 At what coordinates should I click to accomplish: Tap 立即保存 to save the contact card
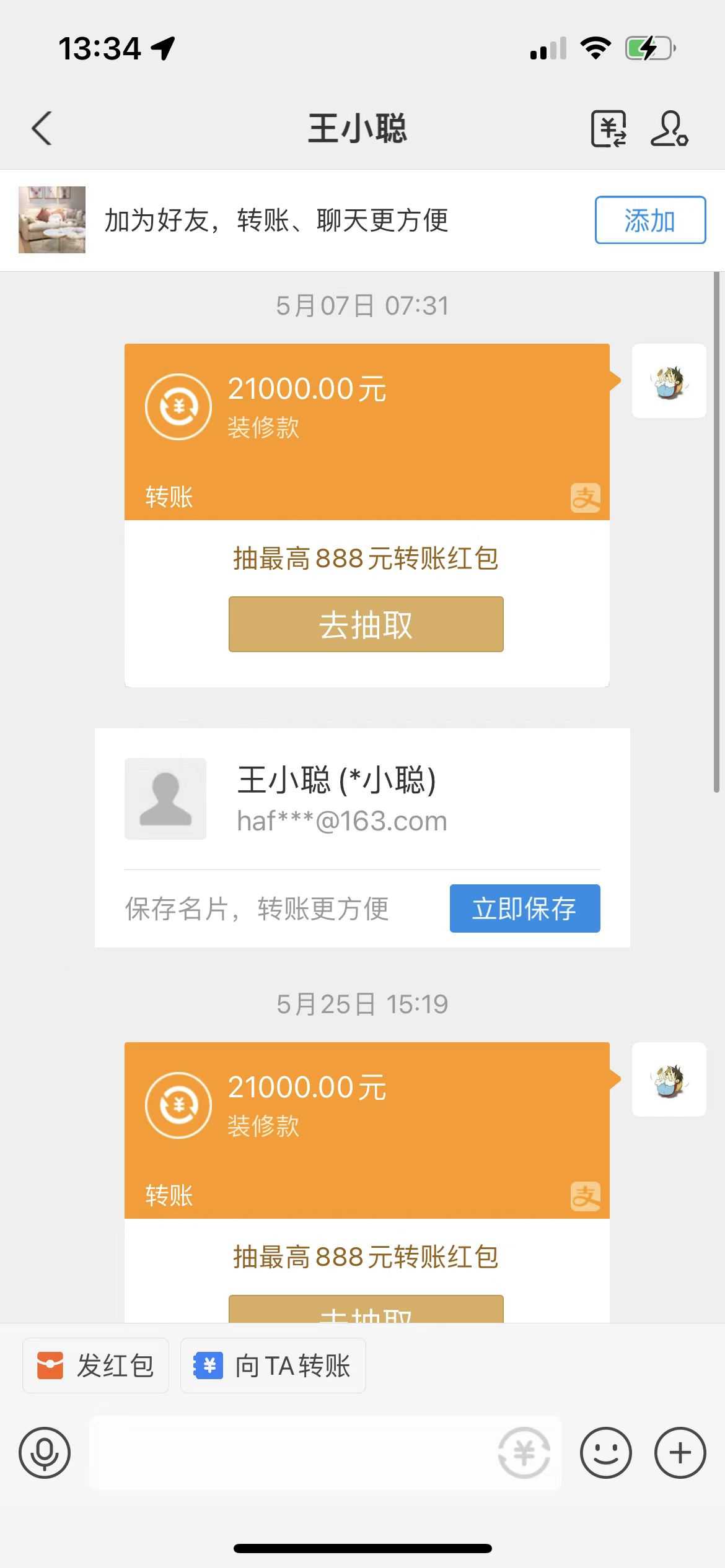point(524,908)
